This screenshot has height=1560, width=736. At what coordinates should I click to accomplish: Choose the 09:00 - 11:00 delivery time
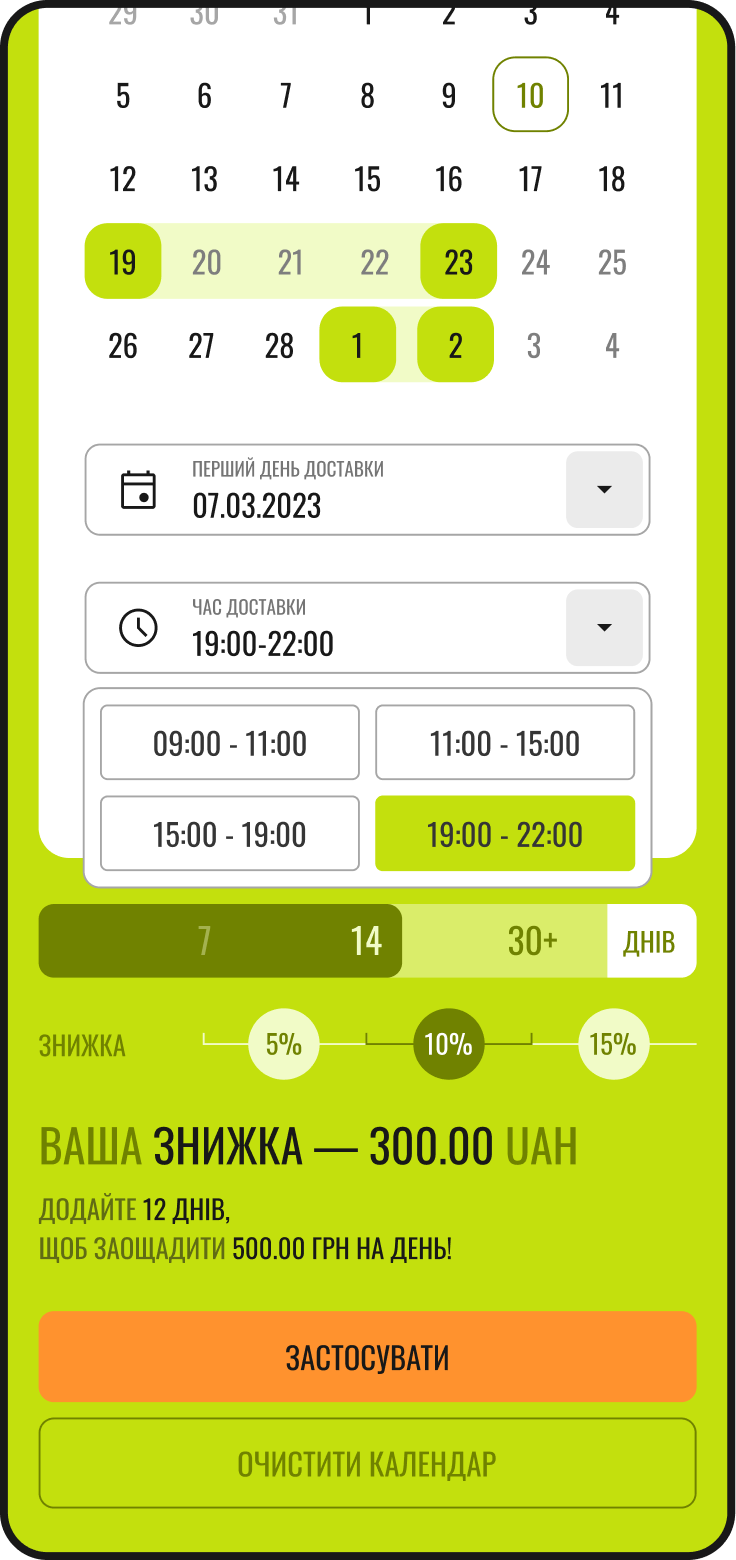click(x=230, y=743)
